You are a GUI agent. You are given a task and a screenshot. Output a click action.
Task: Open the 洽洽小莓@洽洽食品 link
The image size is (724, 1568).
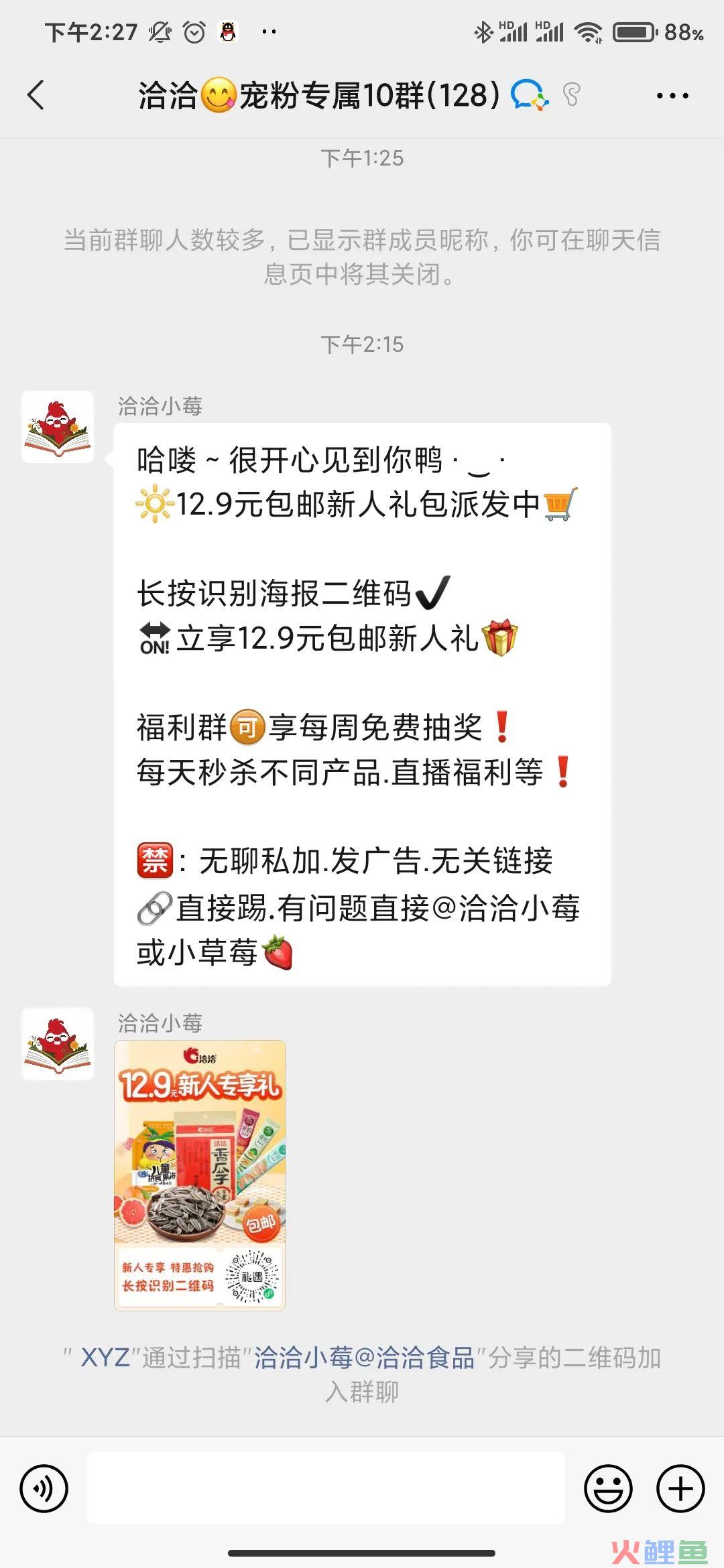pos(364,1358)
